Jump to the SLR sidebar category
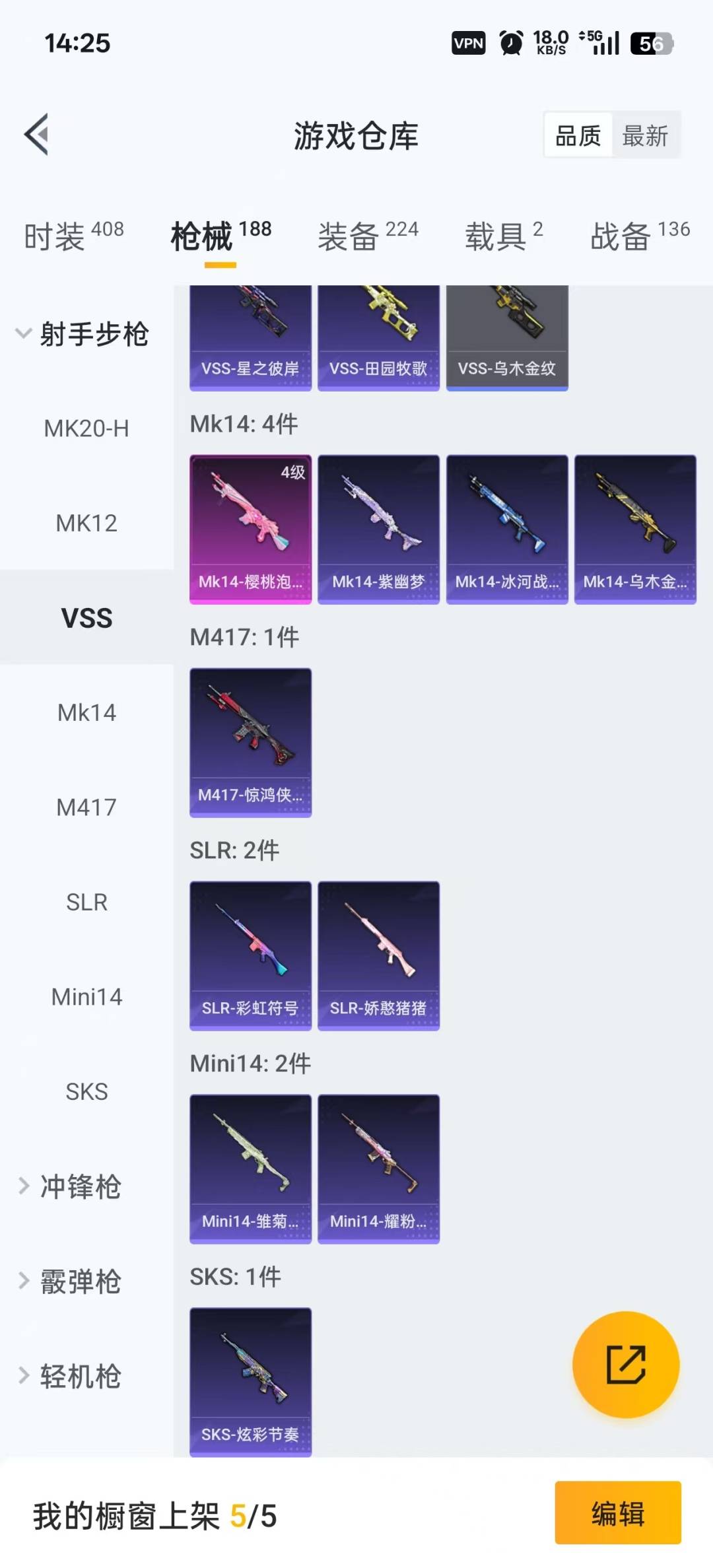Viewport: 713px width, 1568px height. (86, 902)
